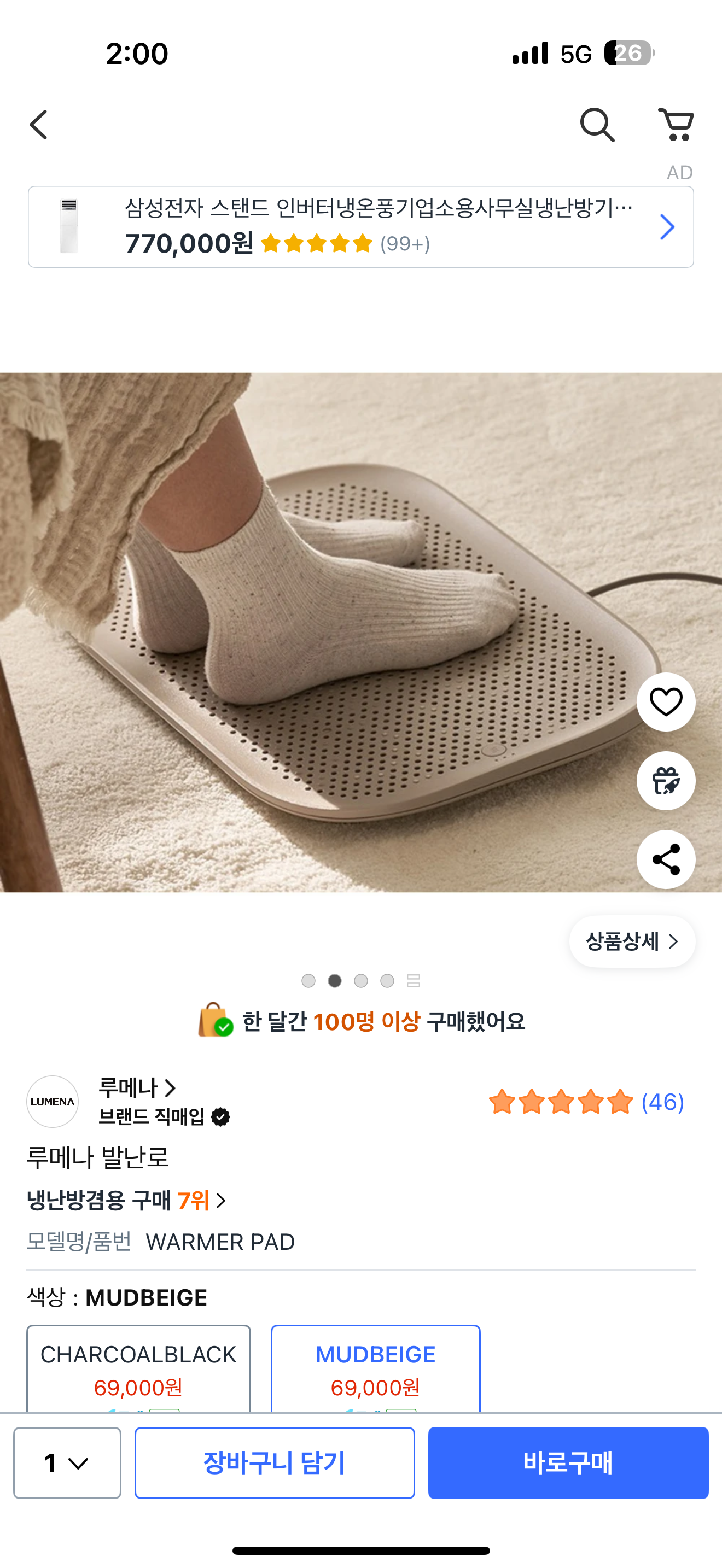
Task: Share this product
Action: [x=665, y=859]
